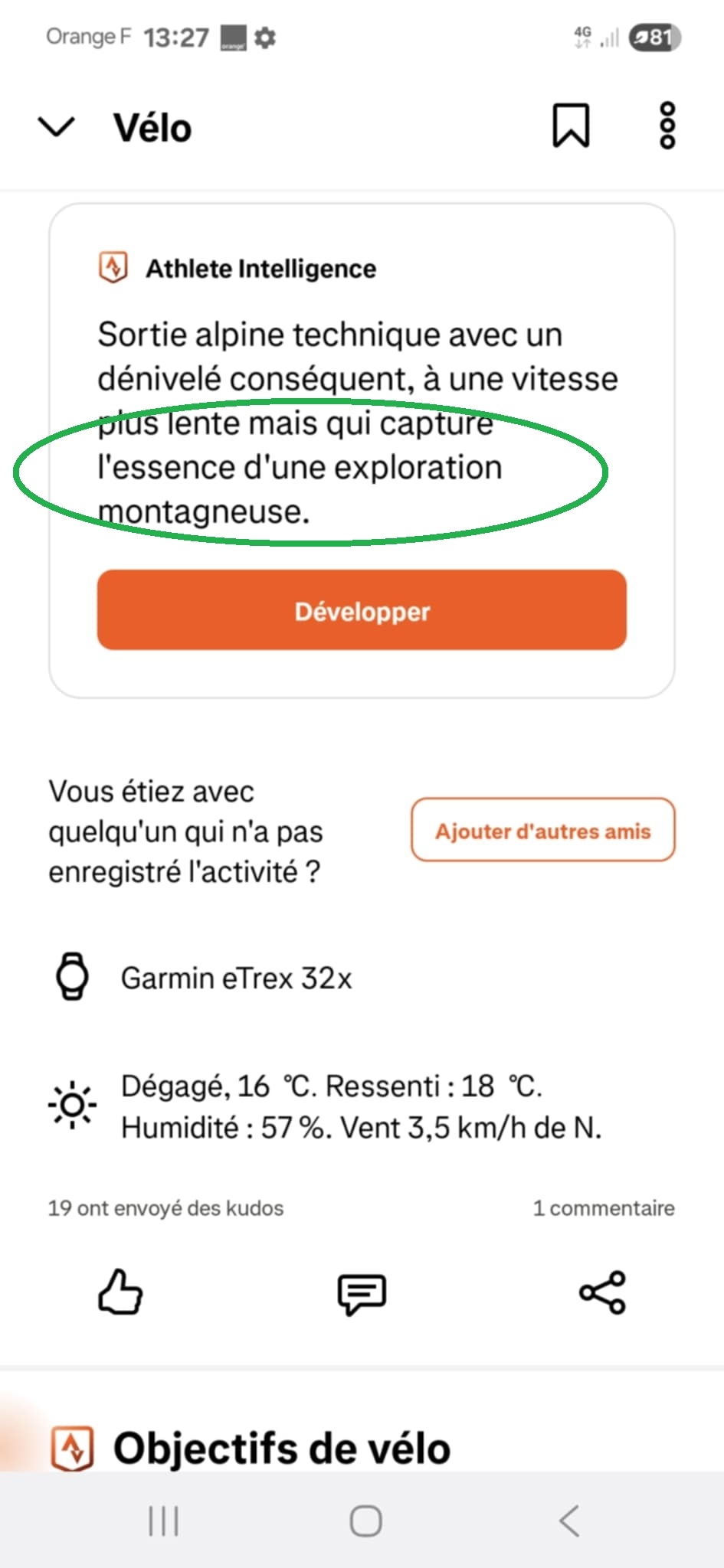724x1568 pixels.
Task: Collapse the Vélo activity view
Action: [x=57, y=127]
